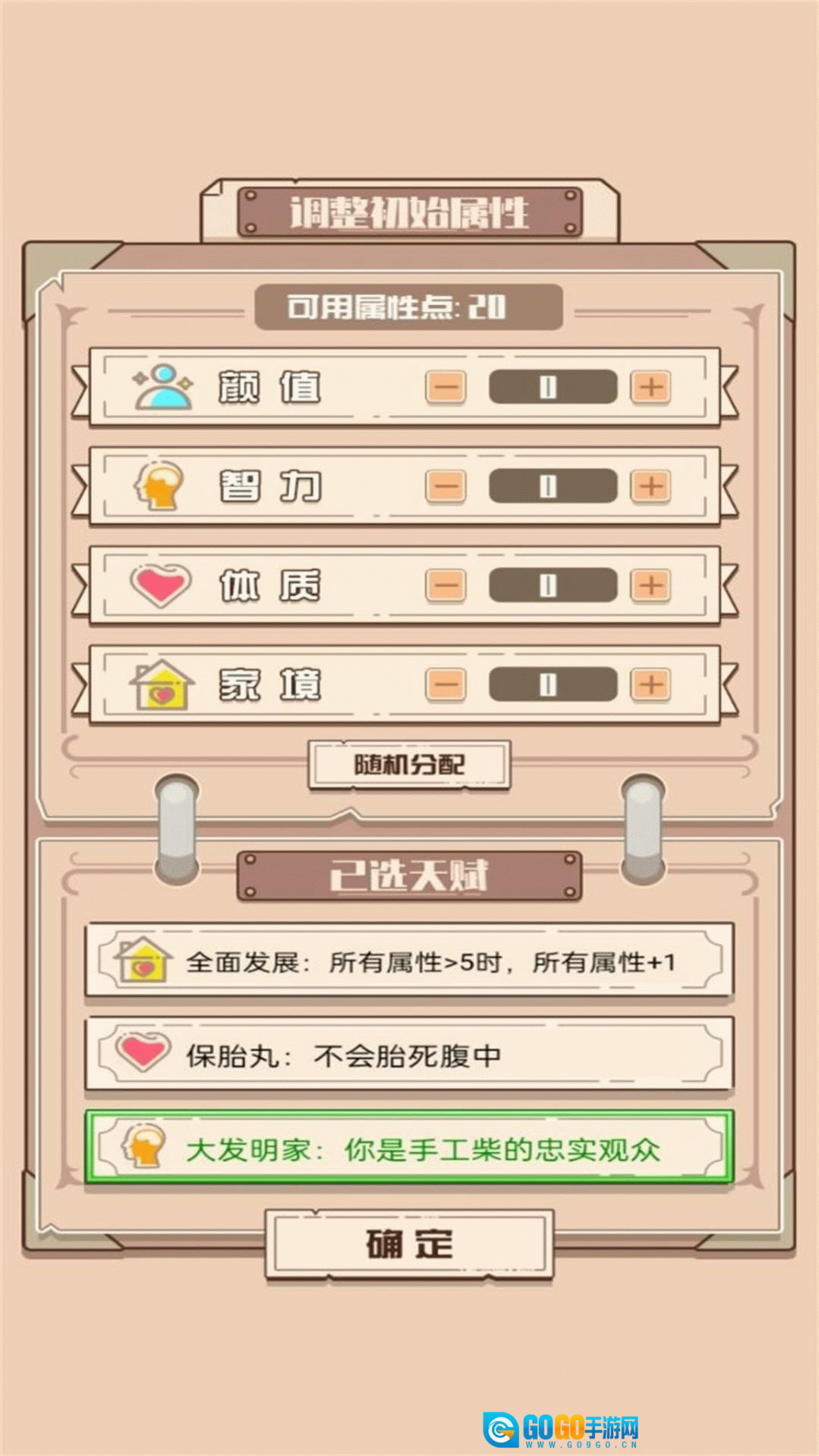Lower the 体质 value with minus
The height and width of the screenshot is (1456, 819).
point(446,586)
